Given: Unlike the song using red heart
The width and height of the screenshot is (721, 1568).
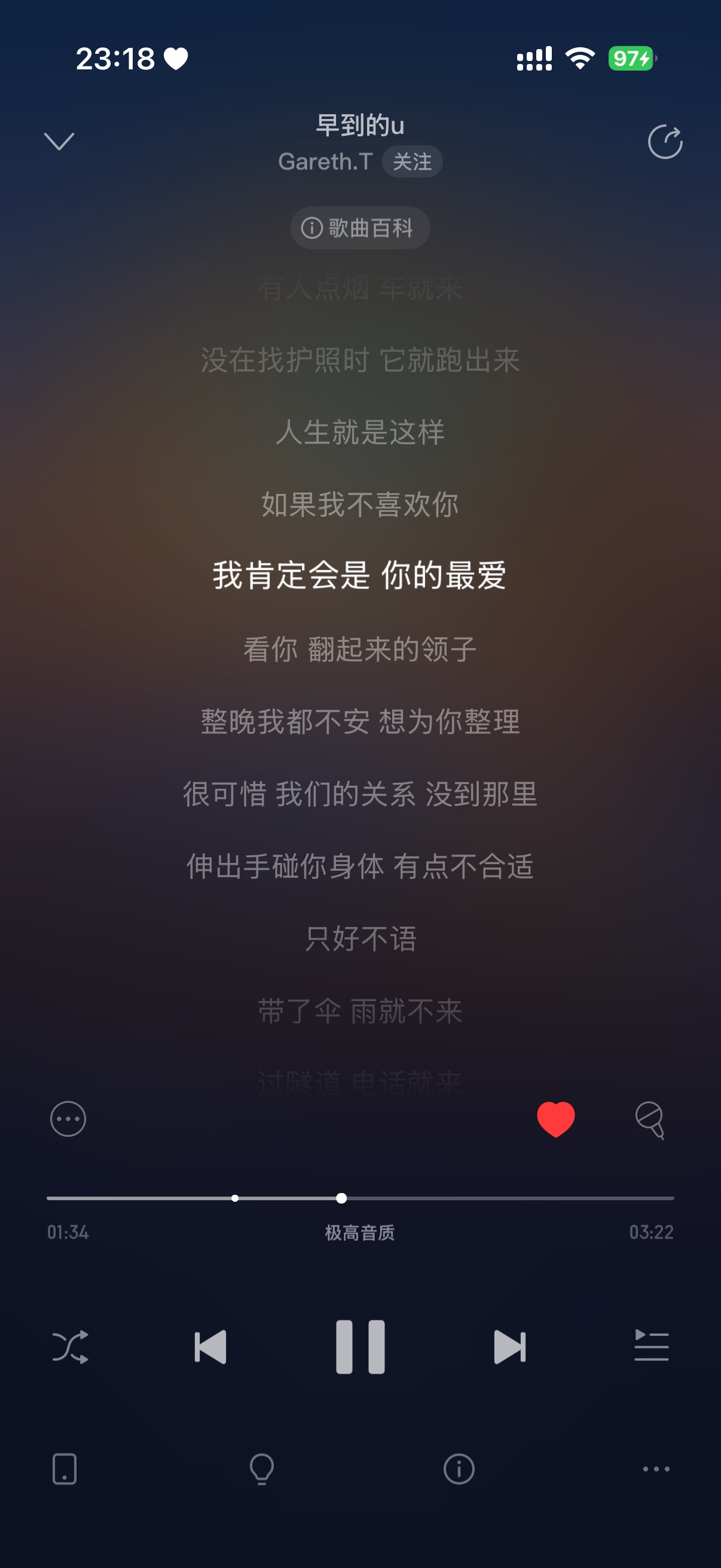Looking at the screenshot, I should click(555, 1119).
